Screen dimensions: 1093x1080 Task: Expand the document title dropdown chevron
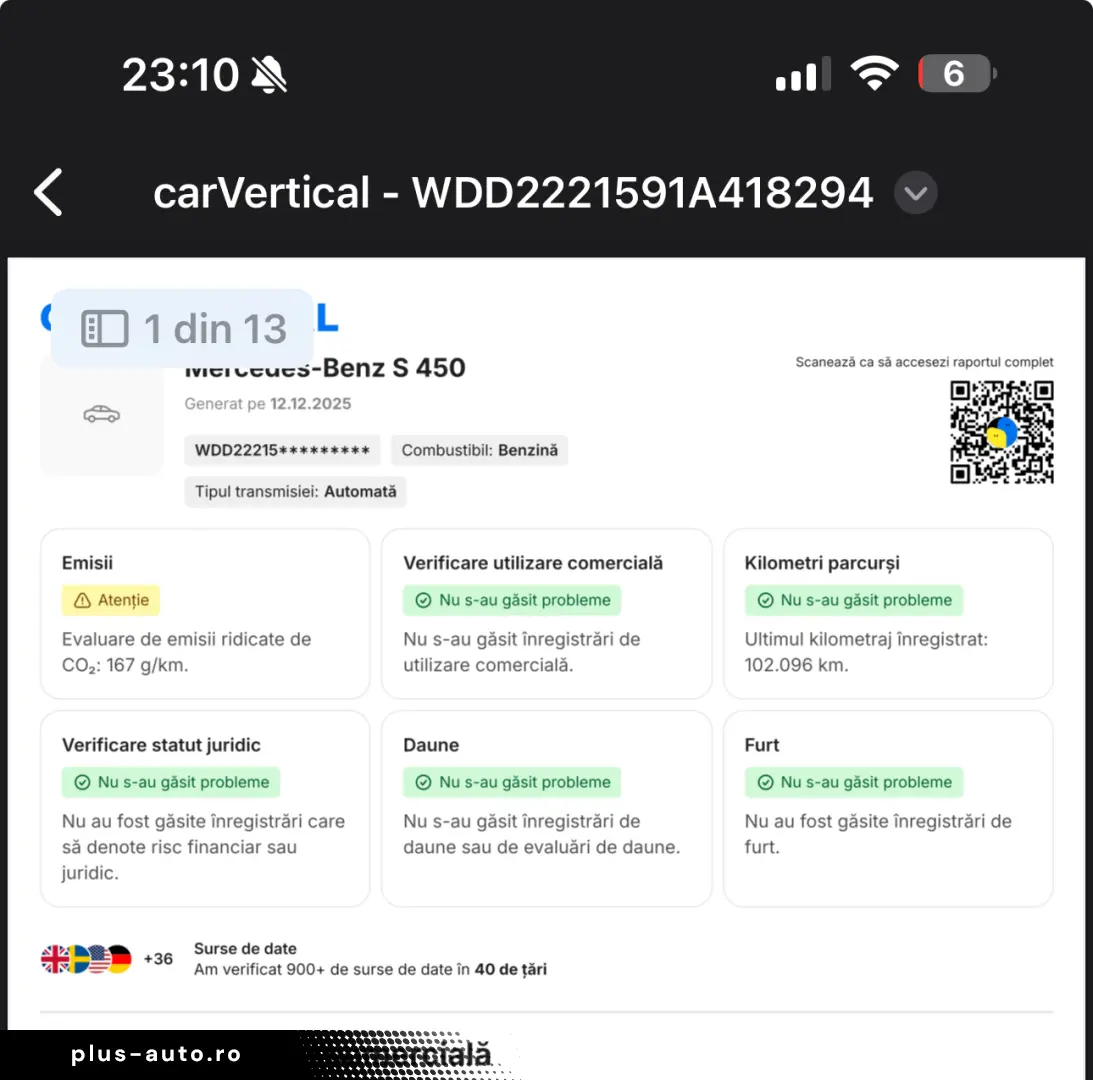(915, 193)
